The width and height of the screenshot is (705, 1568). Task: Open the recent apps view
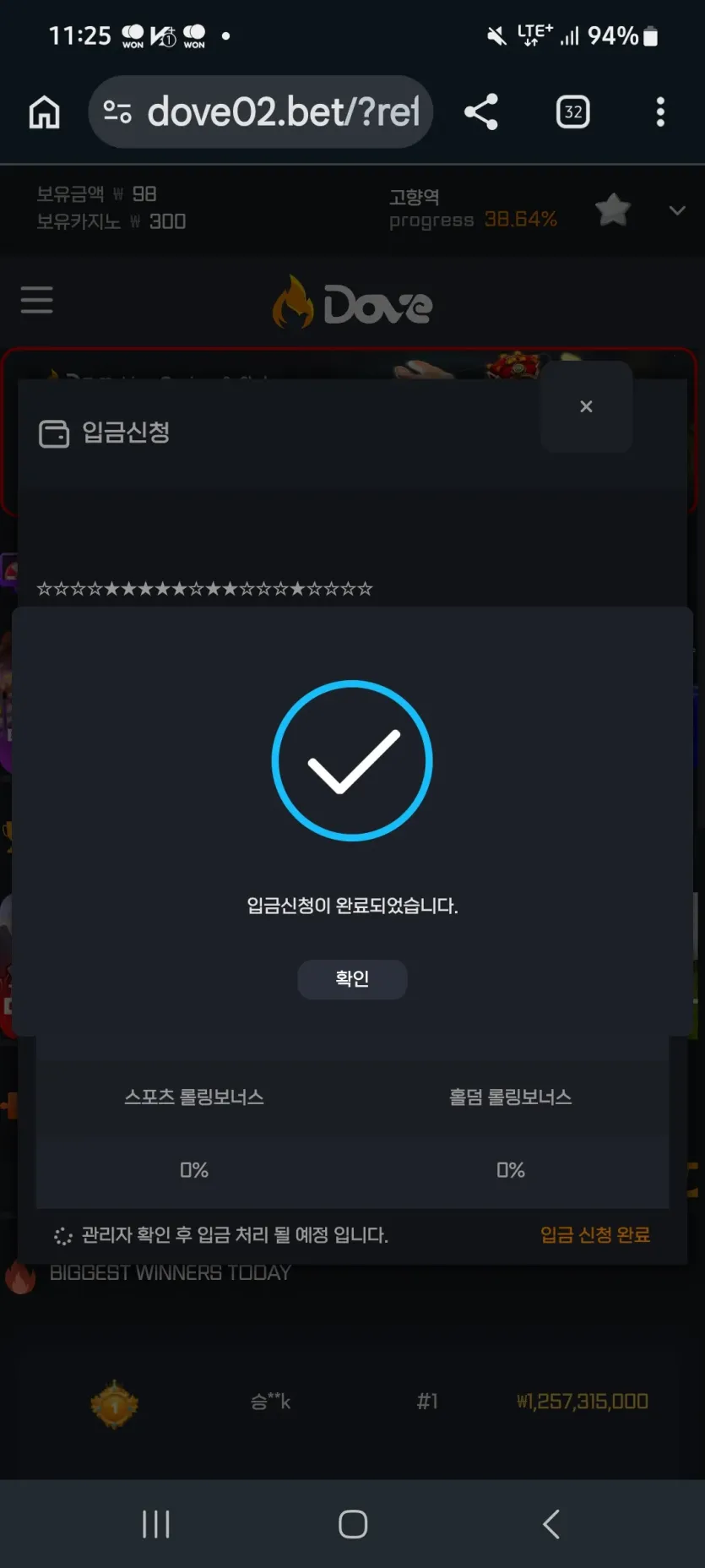(x=156, y=1524)
